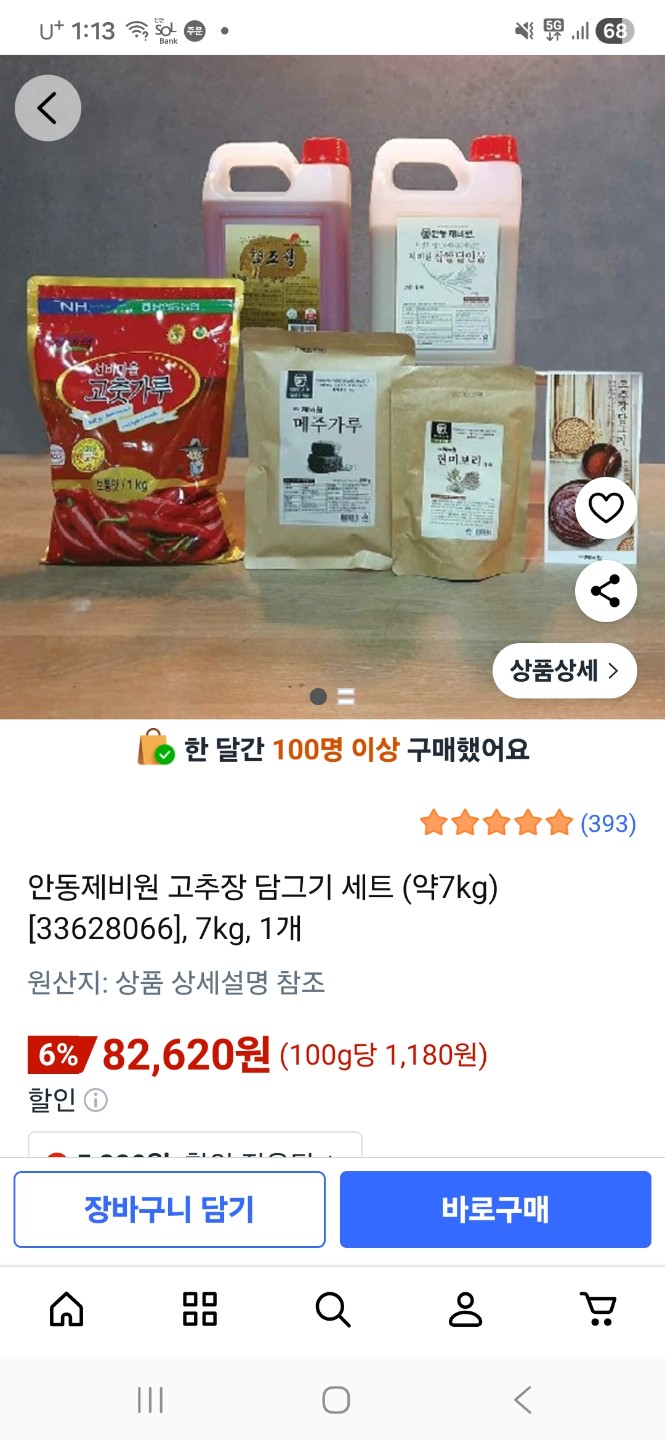Share this product
This screenshot has height=1440, width=665.
(605, 591)
